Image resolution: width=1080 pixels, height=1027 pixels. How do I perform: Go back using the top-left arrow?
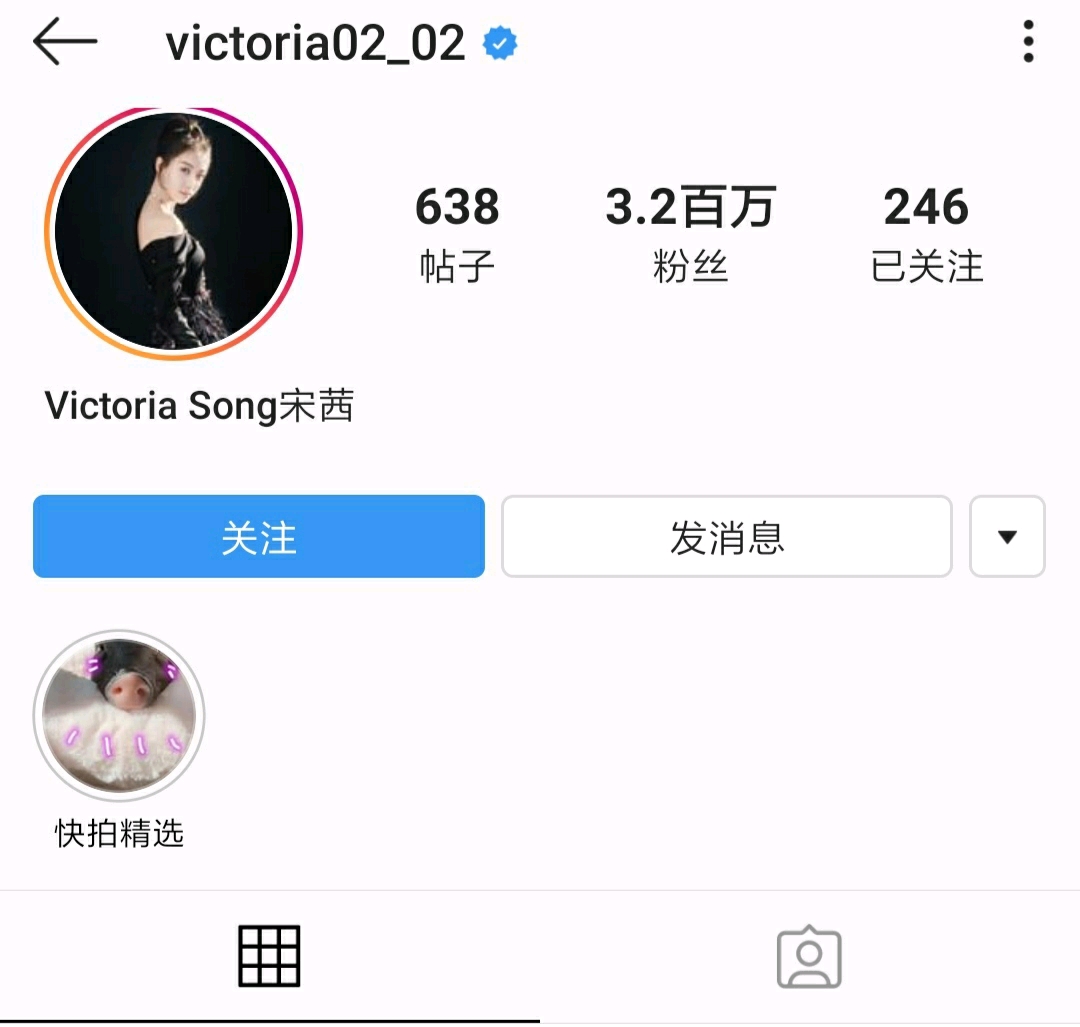pyautogui.click(x=65, y=43)
